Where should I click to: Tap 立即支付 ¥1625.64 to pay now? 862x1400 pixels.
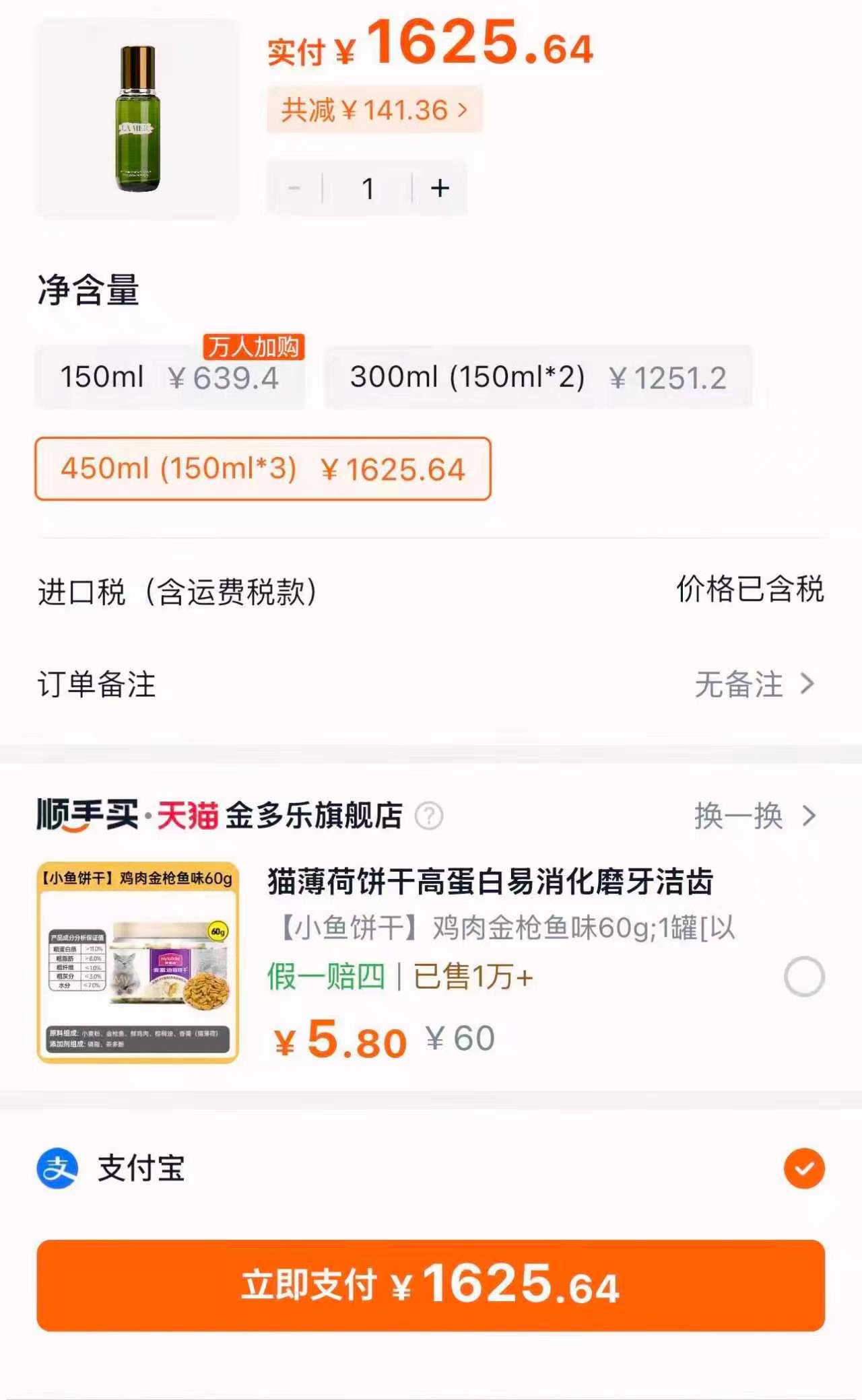coord(431,1286)
